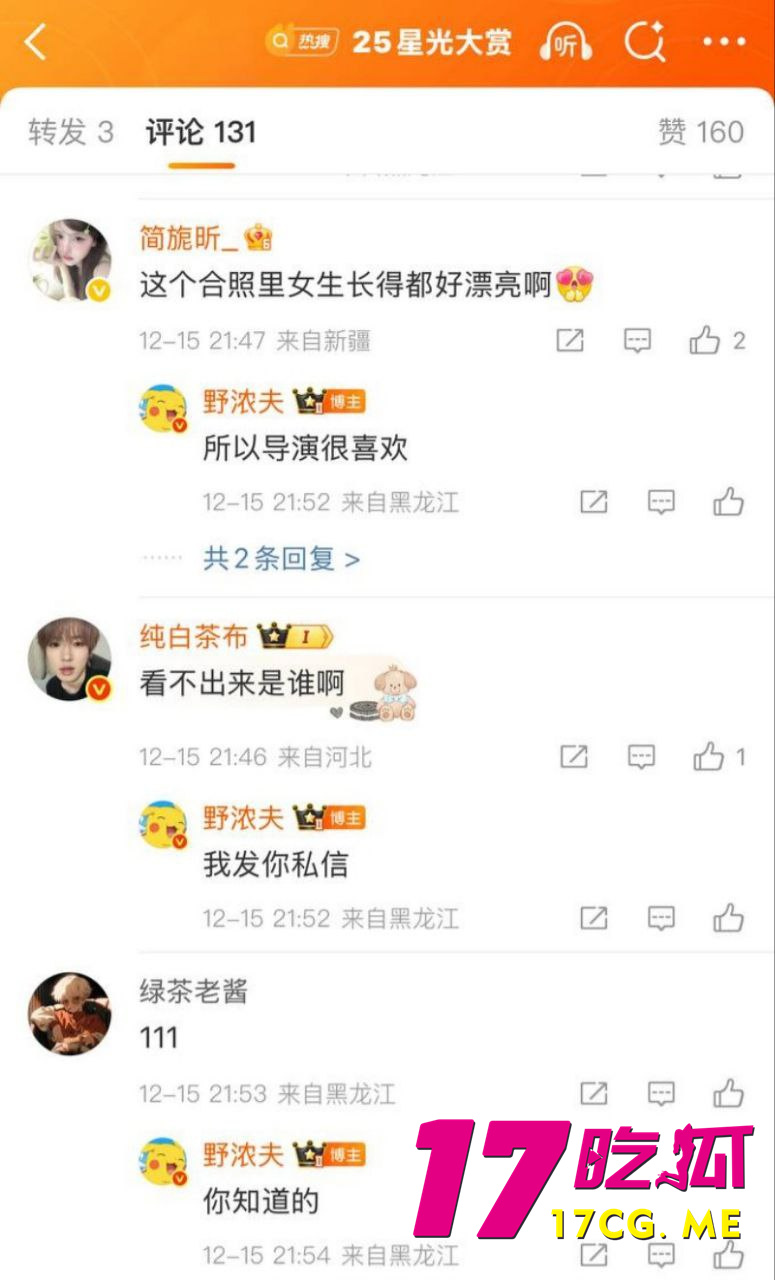Like 纯白茶布's comment
Viewport: 775px width, 1280px height.
[709, 757]
